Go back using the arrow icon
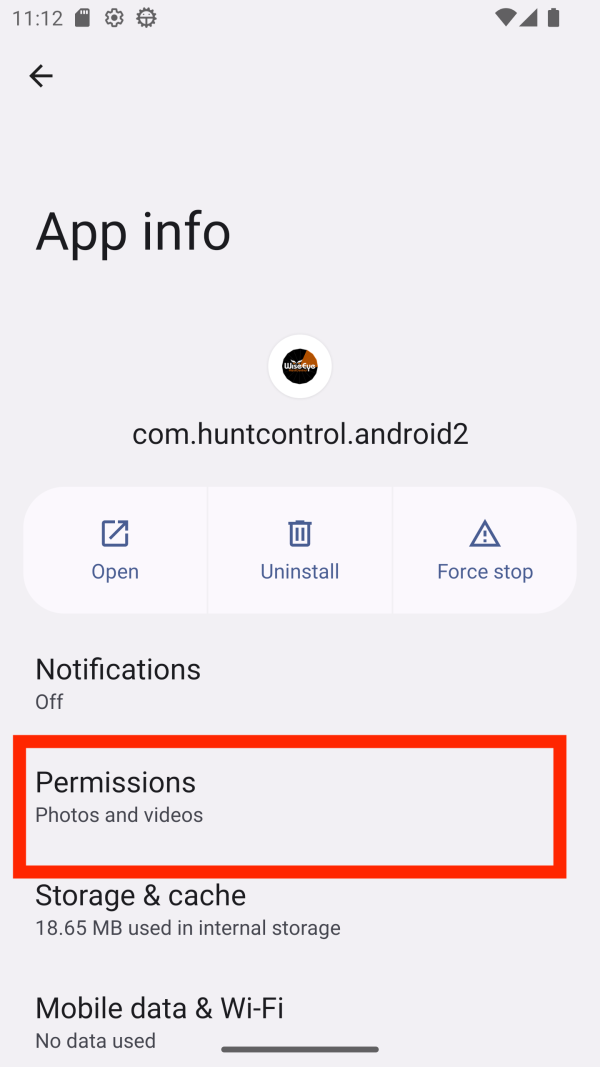The width and height of the screenshot is (600, 1067). pos(41,76)
